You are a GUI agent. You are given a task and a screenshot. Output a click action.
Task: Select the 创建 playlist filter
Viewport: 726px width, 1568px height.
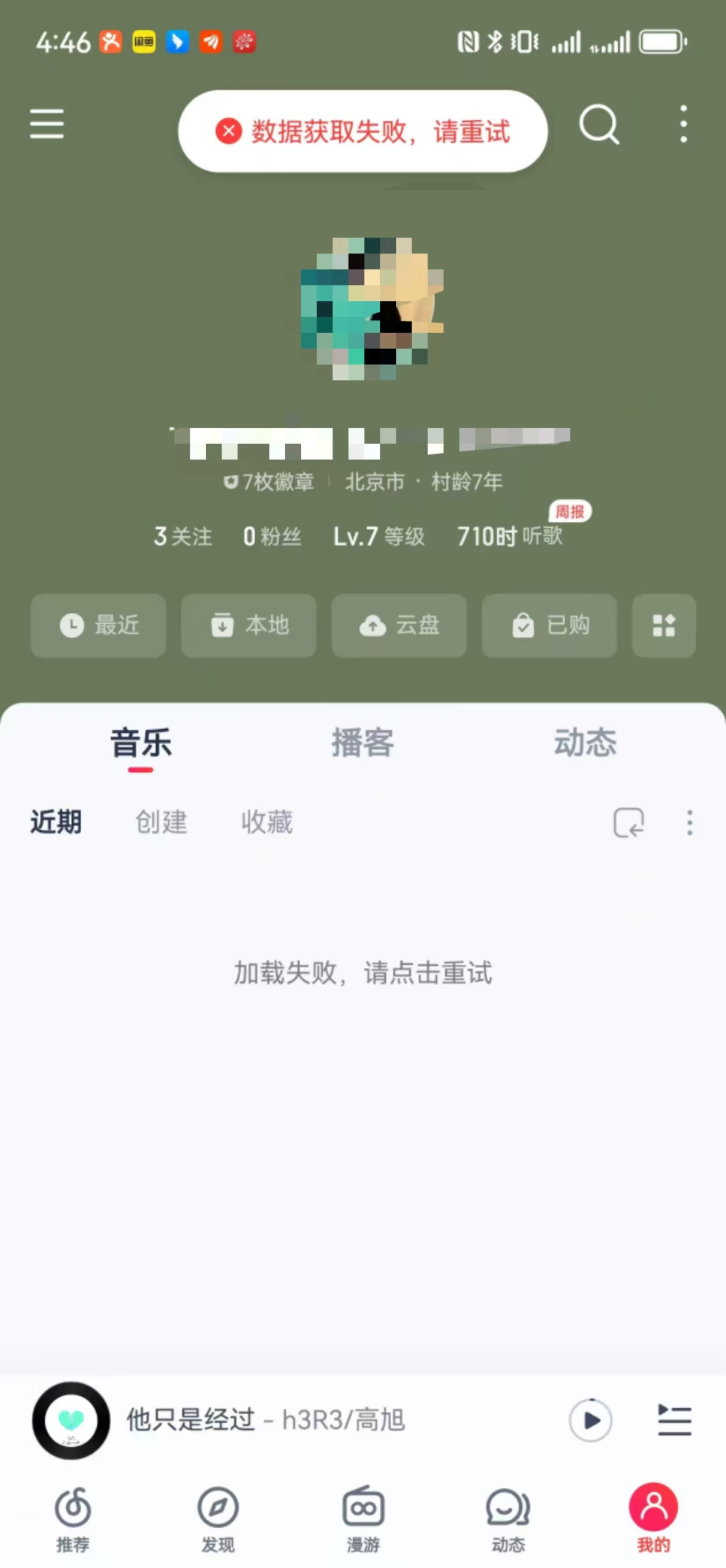(161, 823)
